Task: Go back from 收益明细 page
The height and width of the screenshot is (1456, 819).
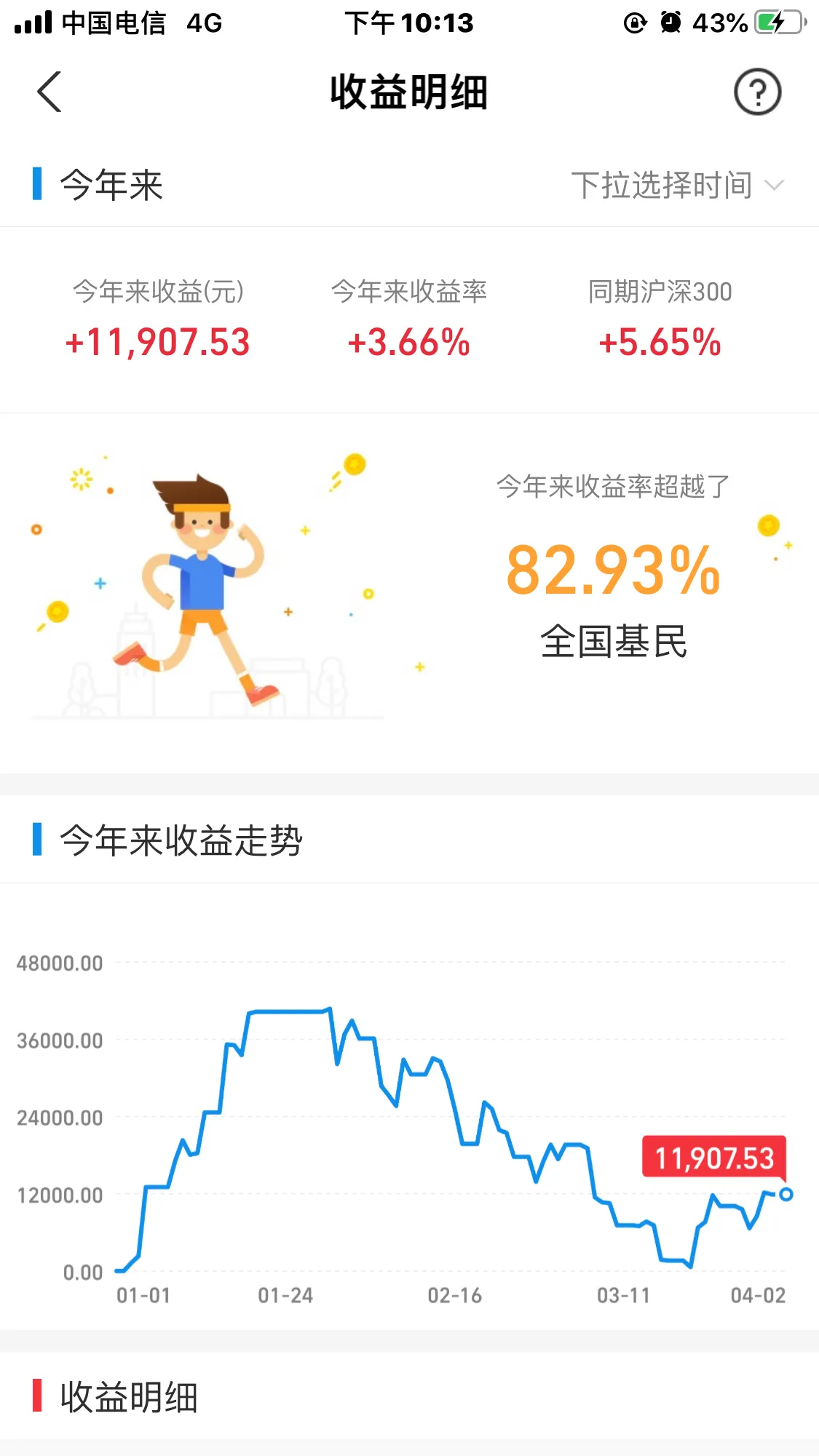Action: pos(50,92)
